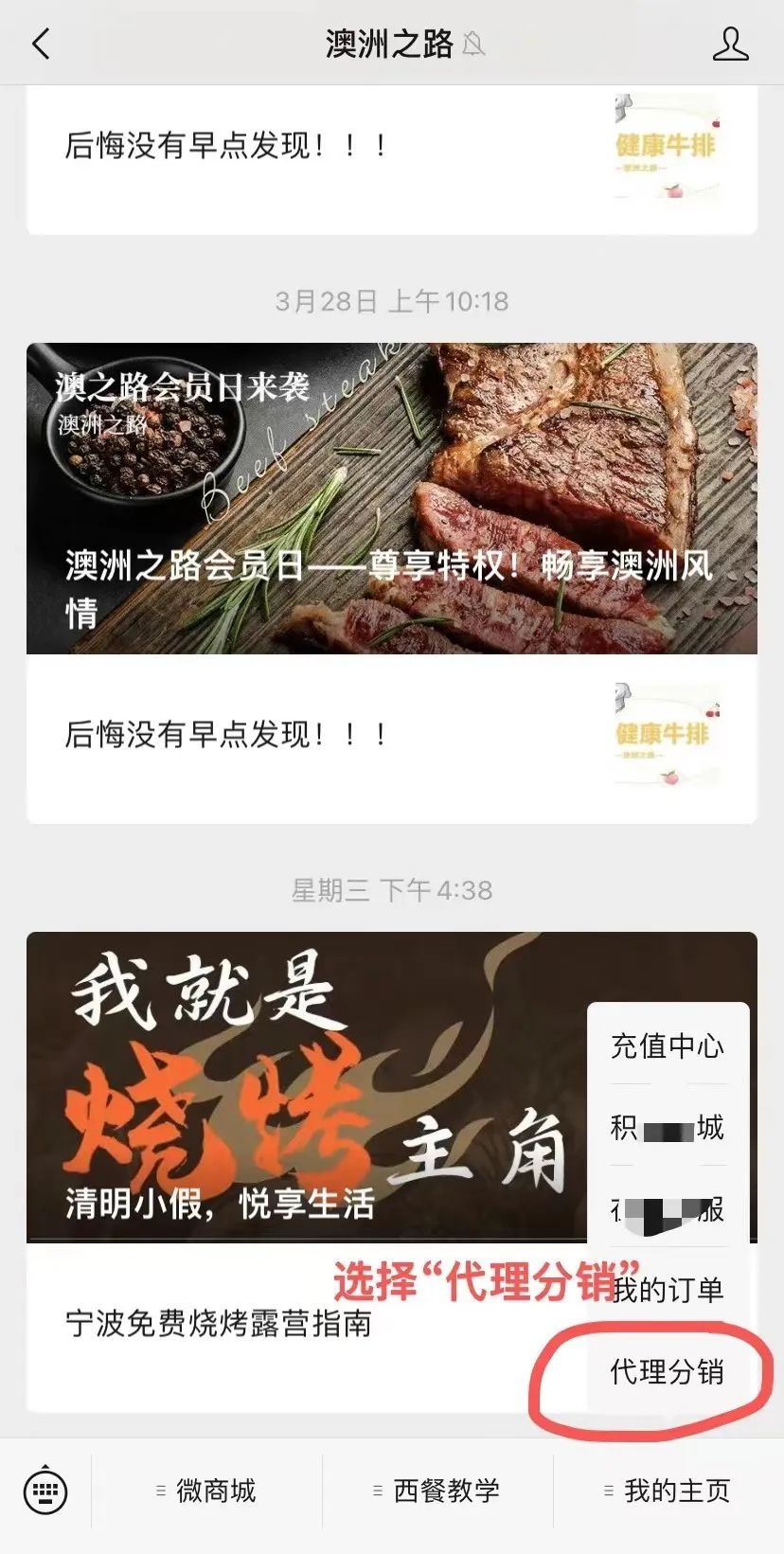Open the 西餐教学 bottom menu
The height and width of the screenshot is (1554, 784).
[x=437, y=1491]
